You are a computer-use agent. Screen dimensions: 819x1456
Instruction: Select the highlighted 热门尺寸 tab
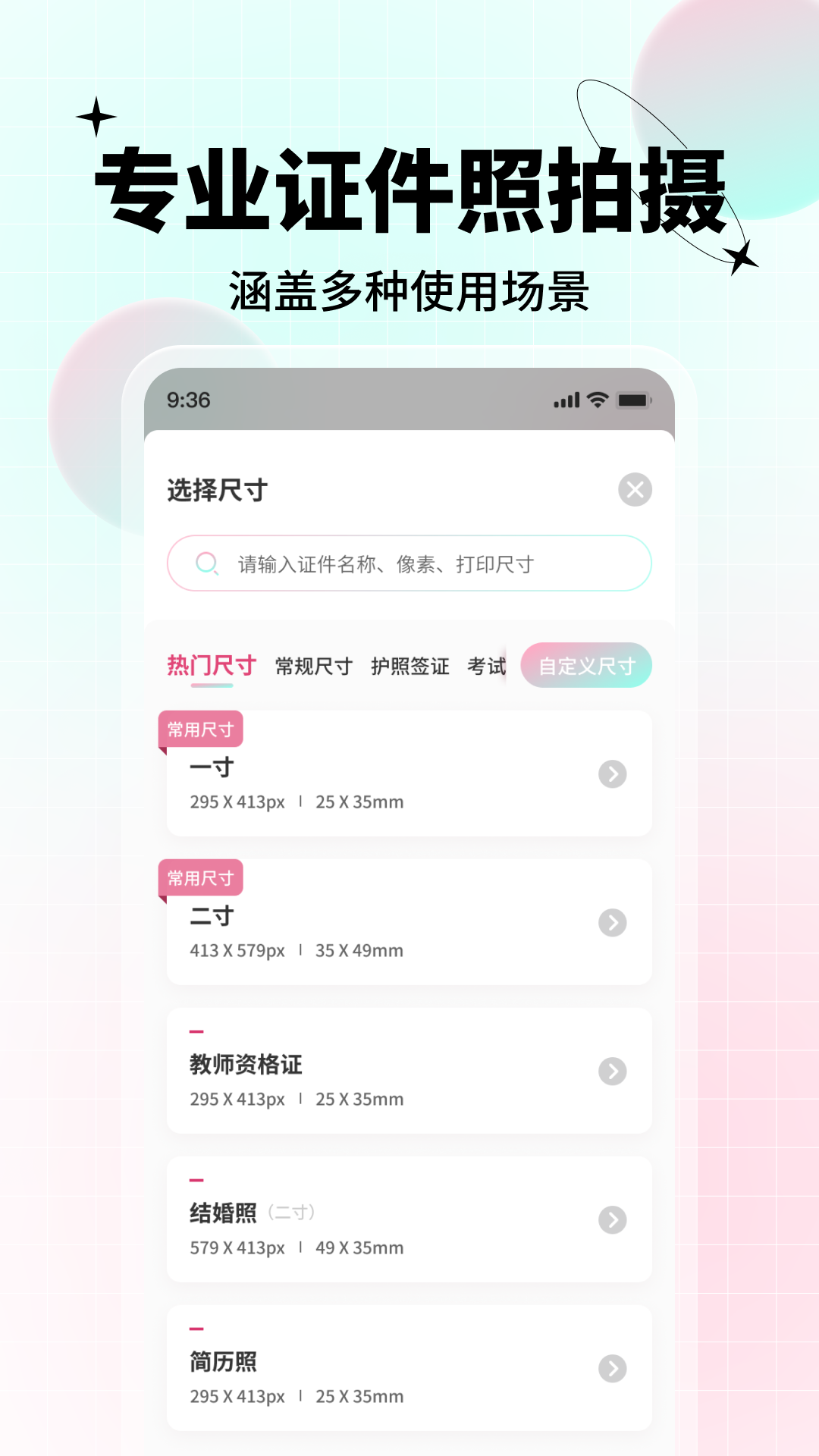point(213,666)
